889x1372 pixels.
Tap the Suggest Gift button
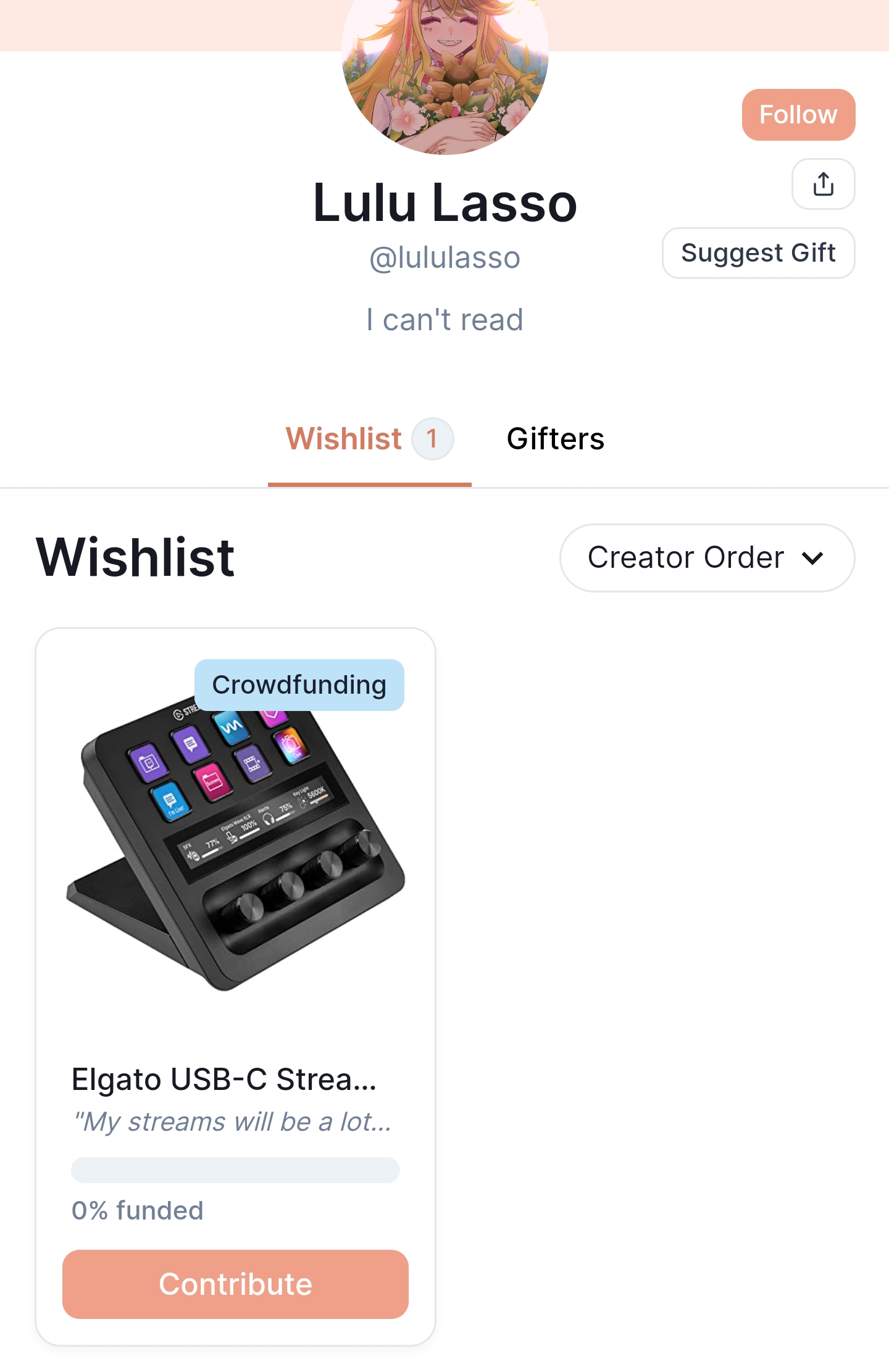click(758, 253)
